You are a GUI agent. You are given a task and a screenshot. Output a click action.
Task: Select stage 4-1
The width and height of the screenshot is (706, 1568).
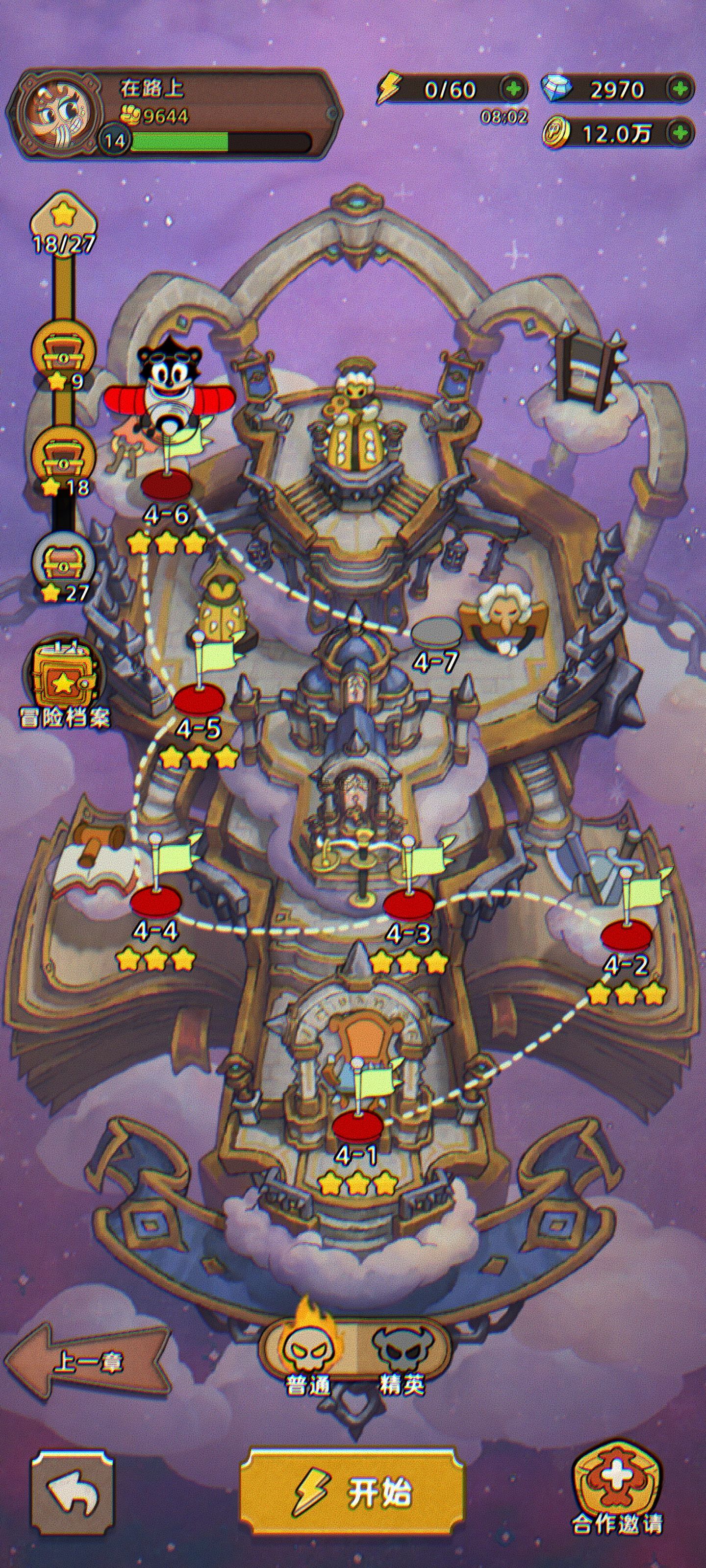(357, 1124)
